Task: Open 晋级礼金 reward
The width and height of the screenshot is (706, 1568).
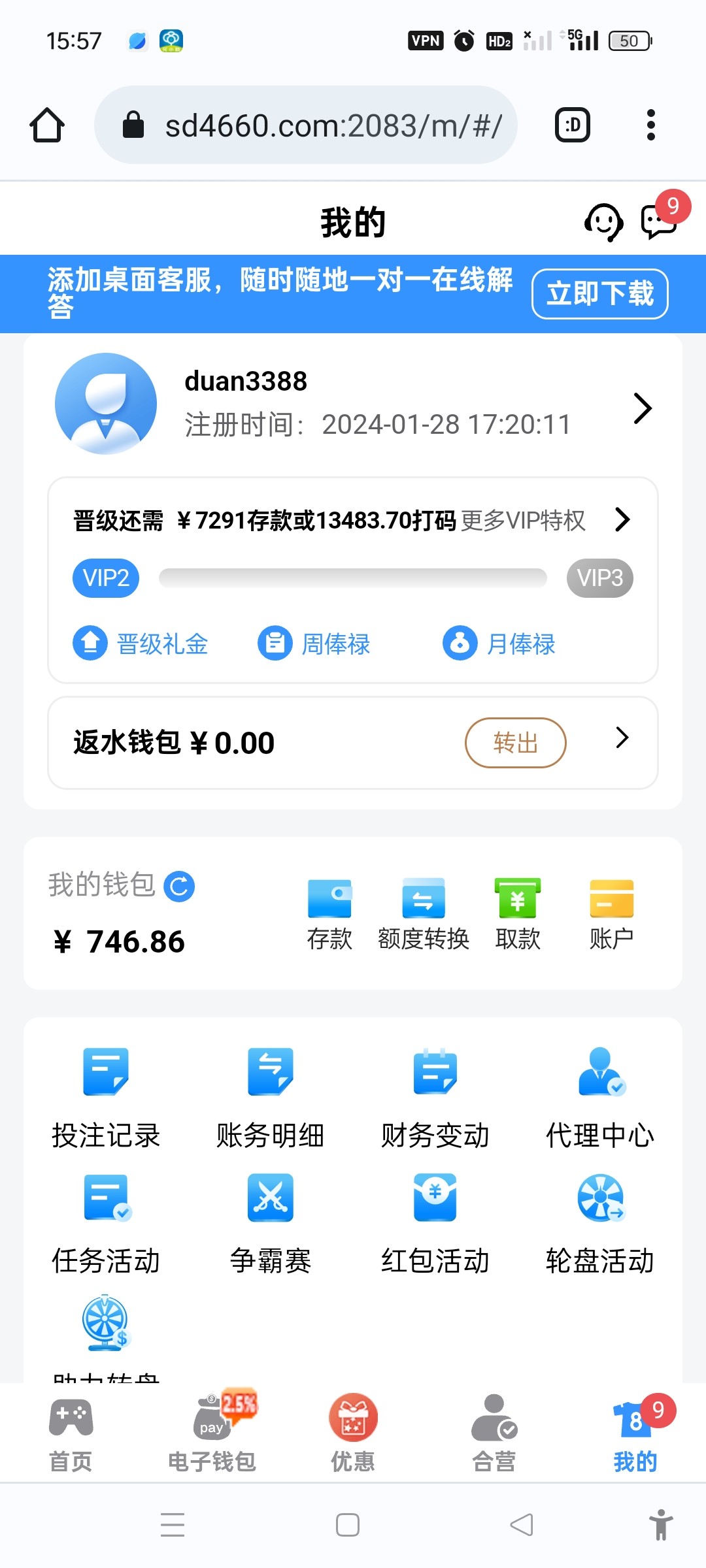Action: click(x=141, y=644)
